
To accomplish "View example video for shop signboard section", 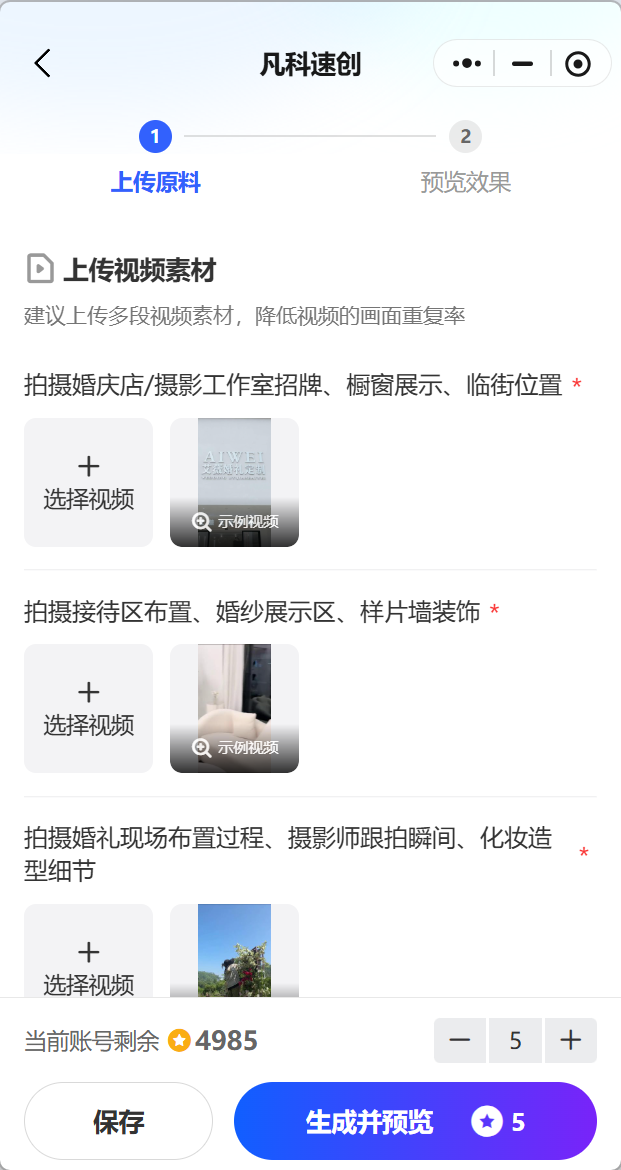I will [234, 482].
